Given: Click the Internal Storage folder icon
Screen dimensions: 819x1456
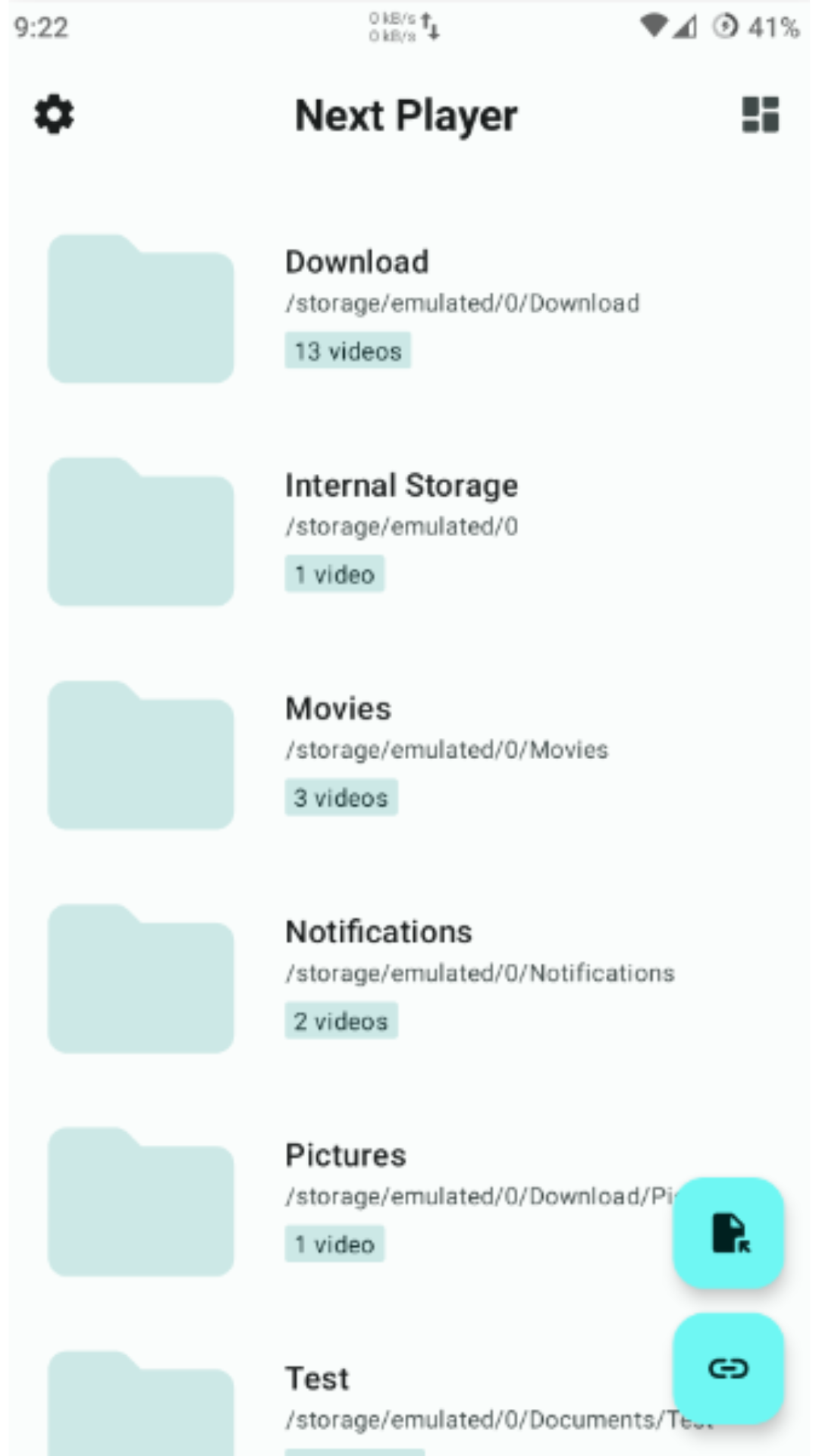Looking at the screenshot, I should click(x=140, y=531).
